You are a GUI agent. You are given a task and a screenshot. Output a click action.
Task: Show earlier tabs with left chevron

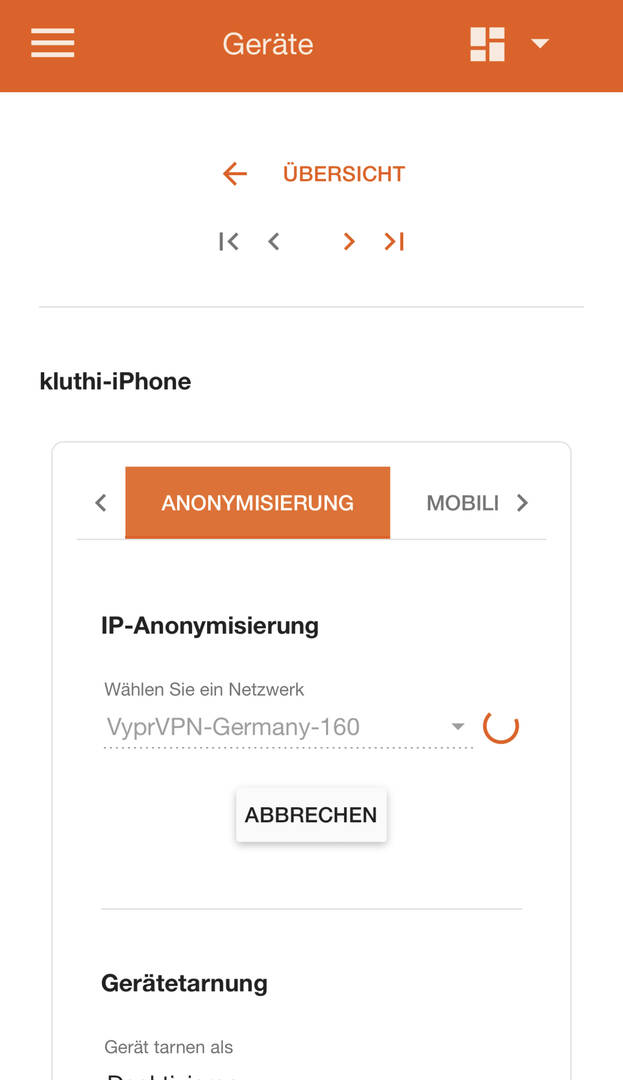101,503
